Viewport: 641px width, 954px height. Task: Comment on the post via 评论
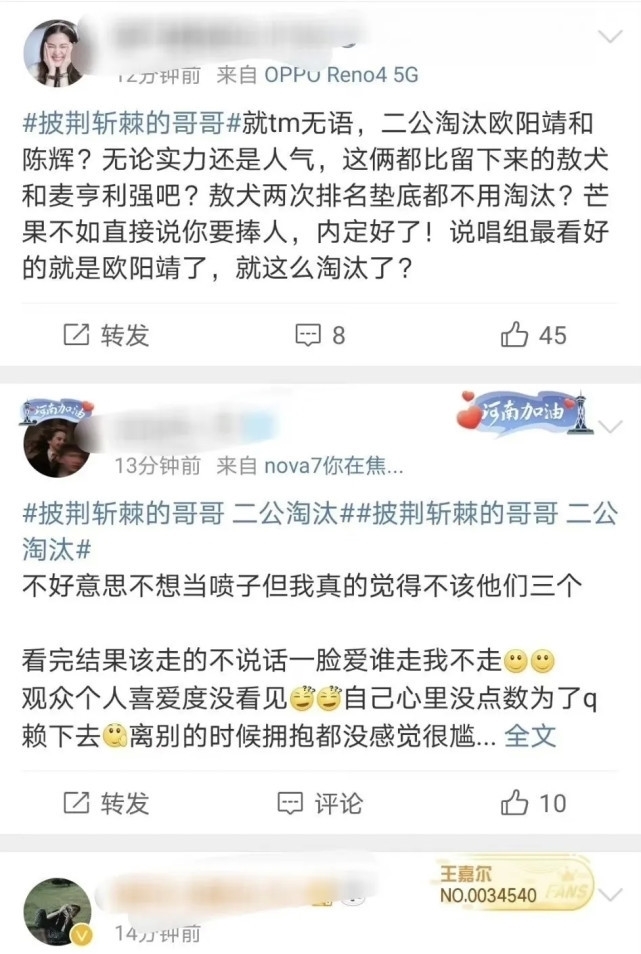pos(320,802)
